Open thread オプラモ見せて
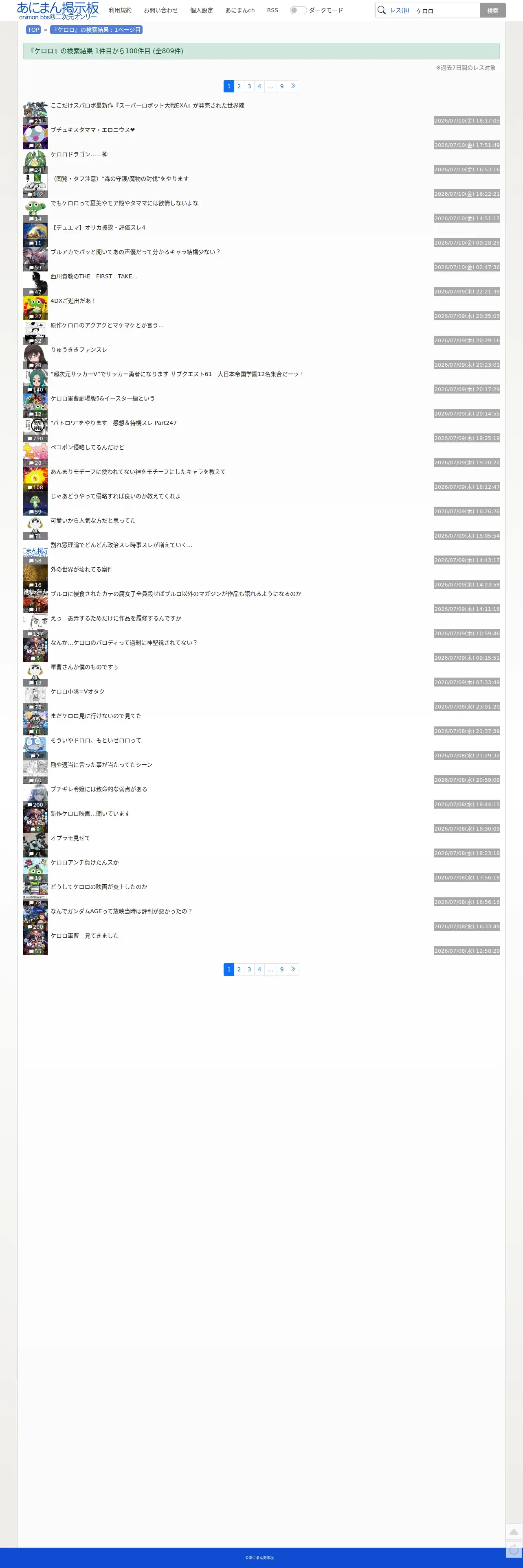This screenshot has width=523, height=1568. click(x=70, y=838)
